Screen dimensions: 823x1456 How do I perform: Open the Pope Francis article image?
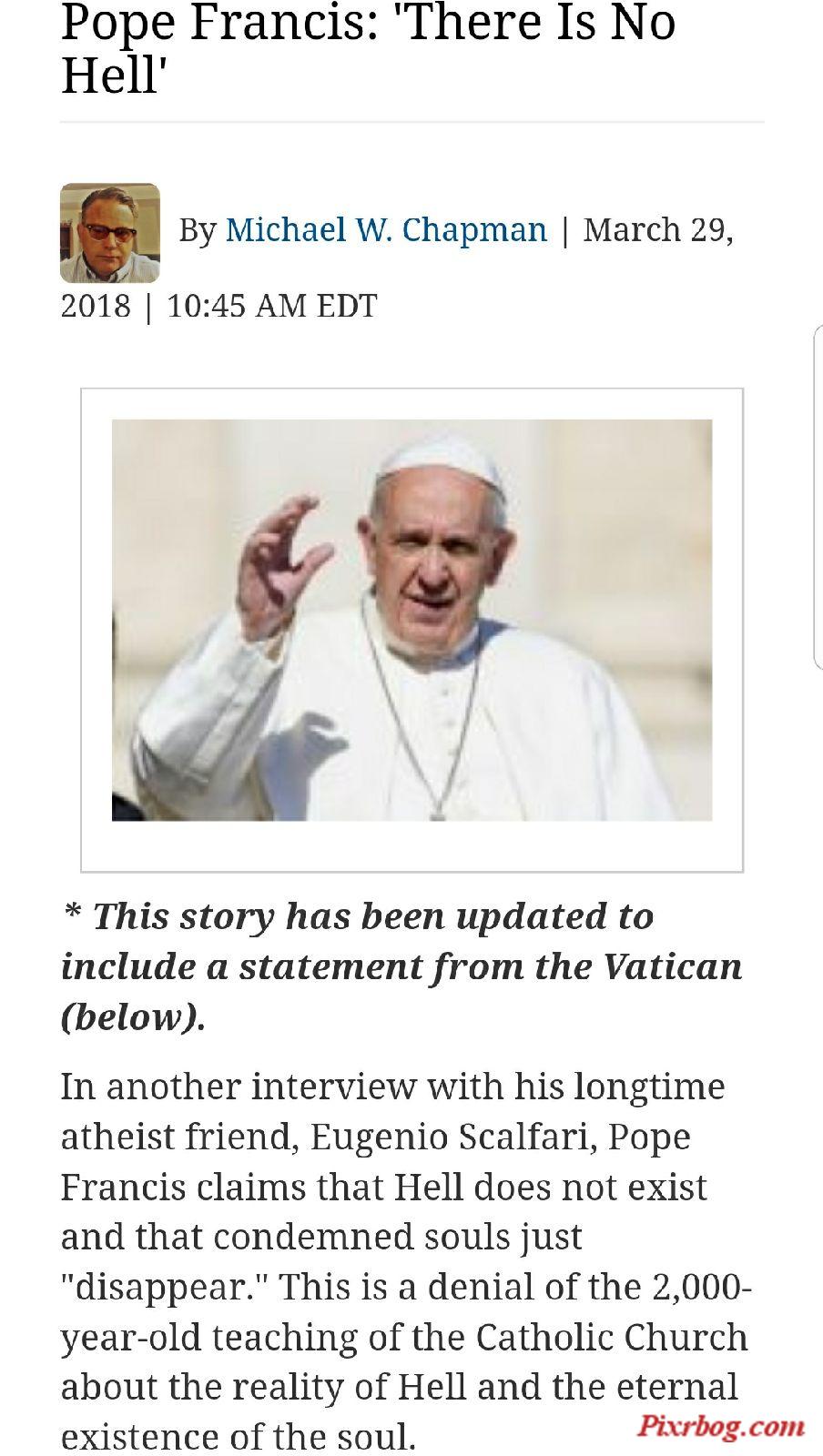click(411, 620)
